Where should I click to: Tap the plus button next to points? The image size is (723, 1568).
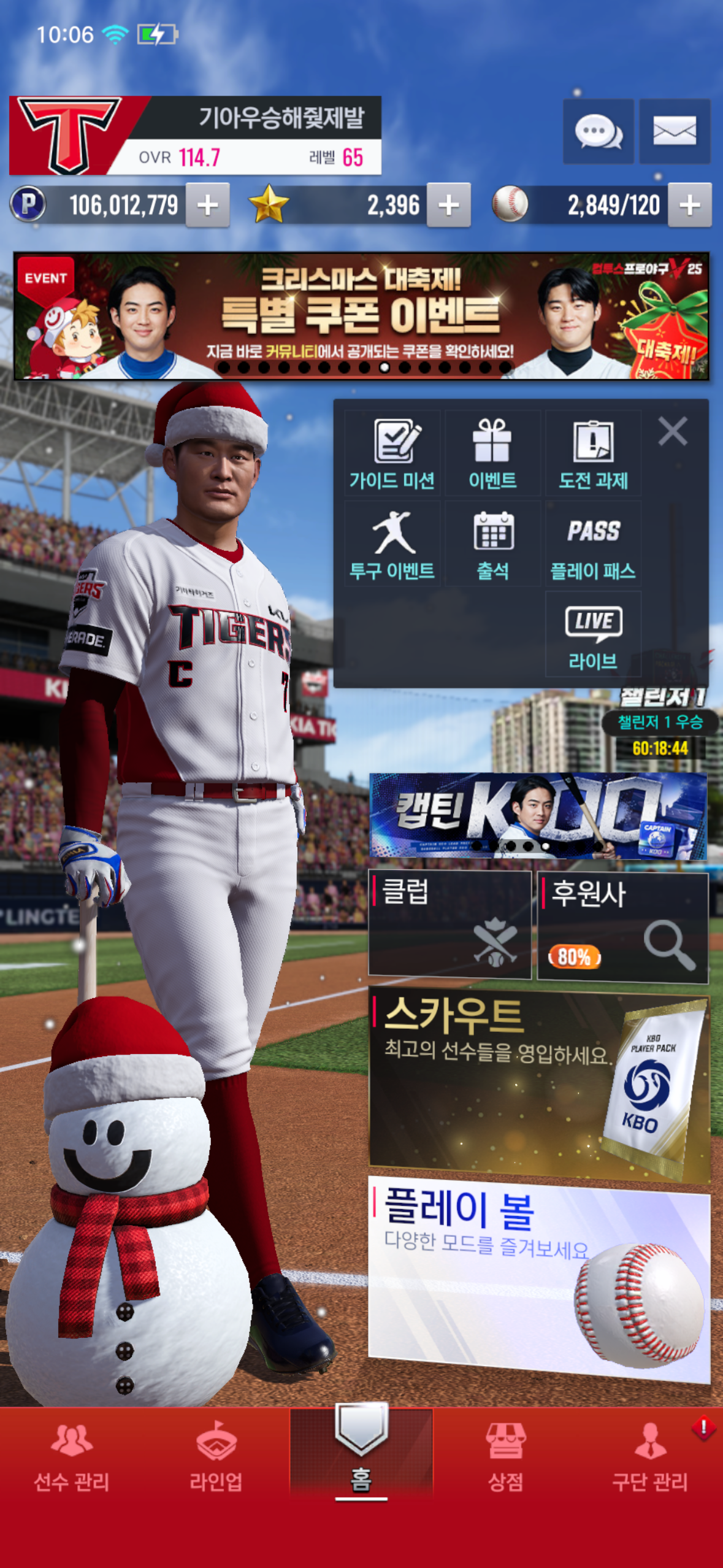[207, 206]
